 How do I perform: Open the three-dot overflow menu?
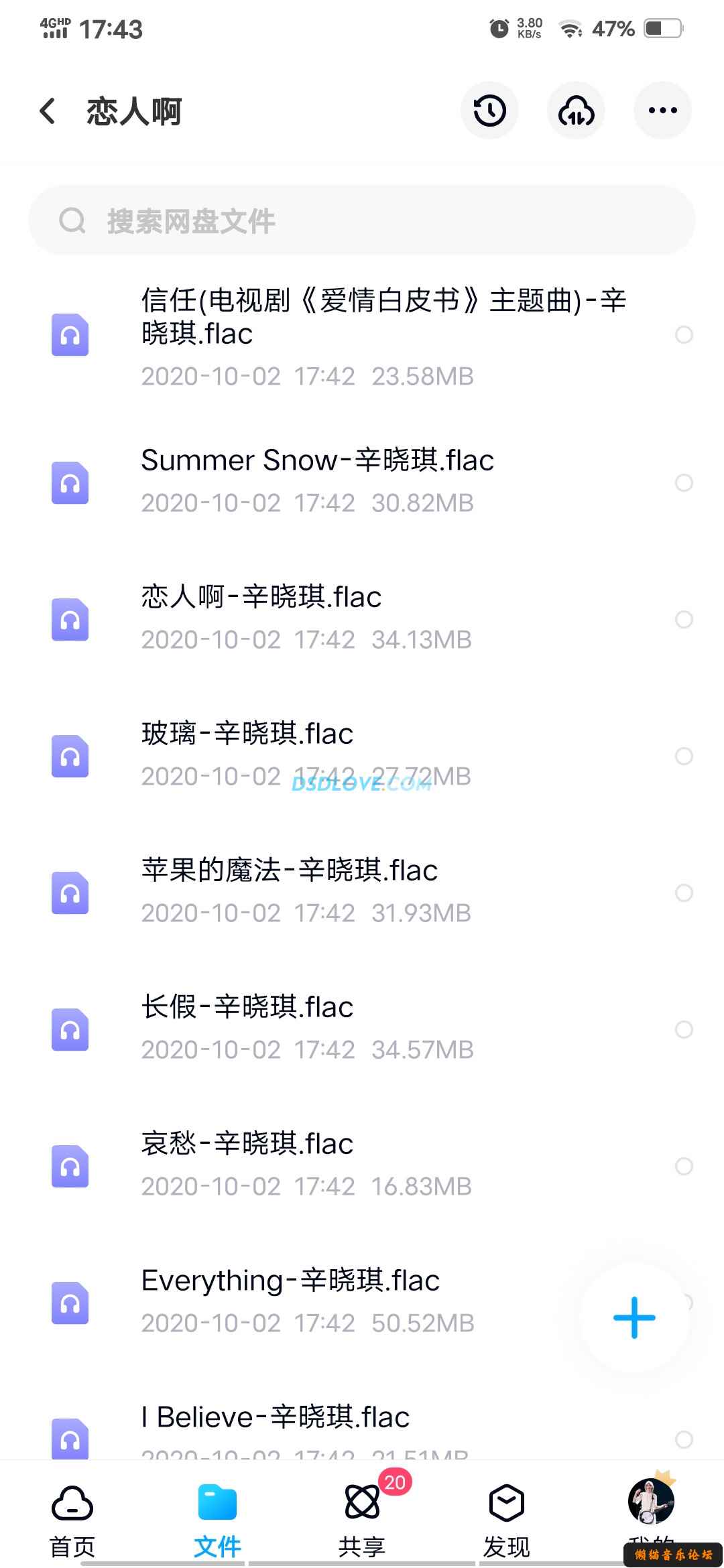(662, 111)
